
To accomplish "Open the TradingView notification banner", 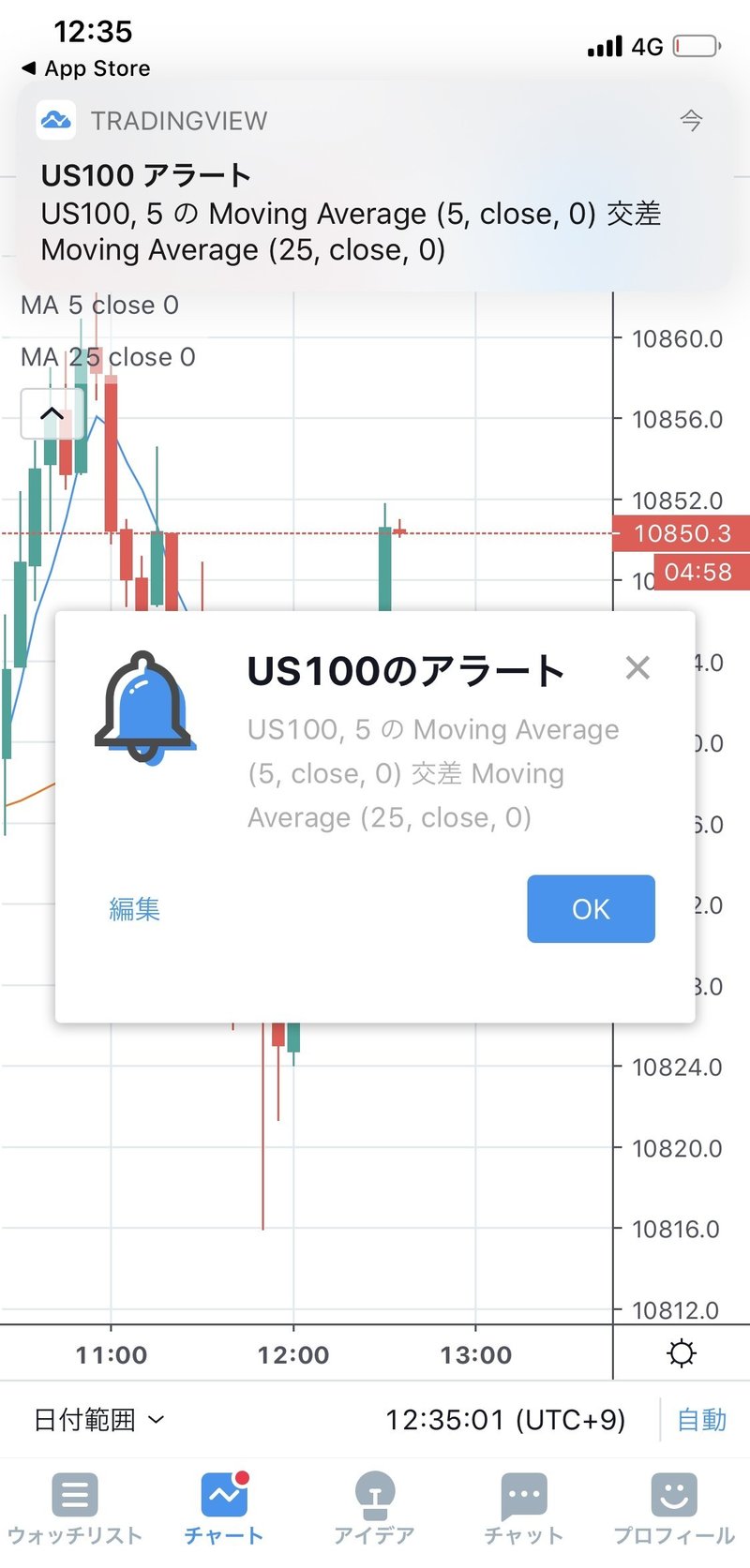I will 375,187.
